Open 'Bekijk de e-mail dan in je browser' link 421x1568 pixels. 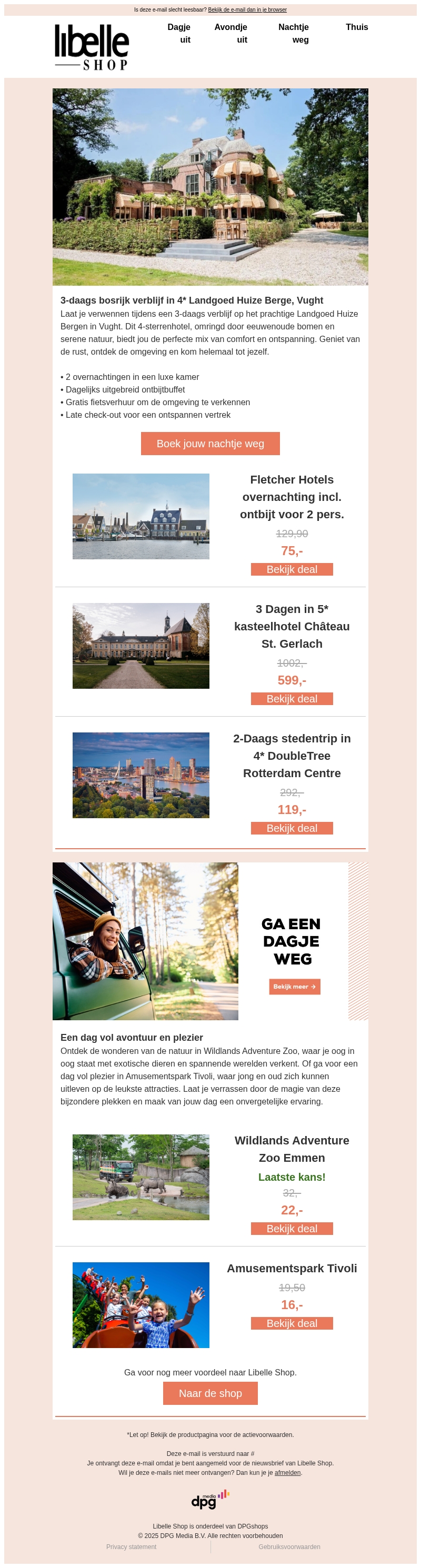[247, 10]
